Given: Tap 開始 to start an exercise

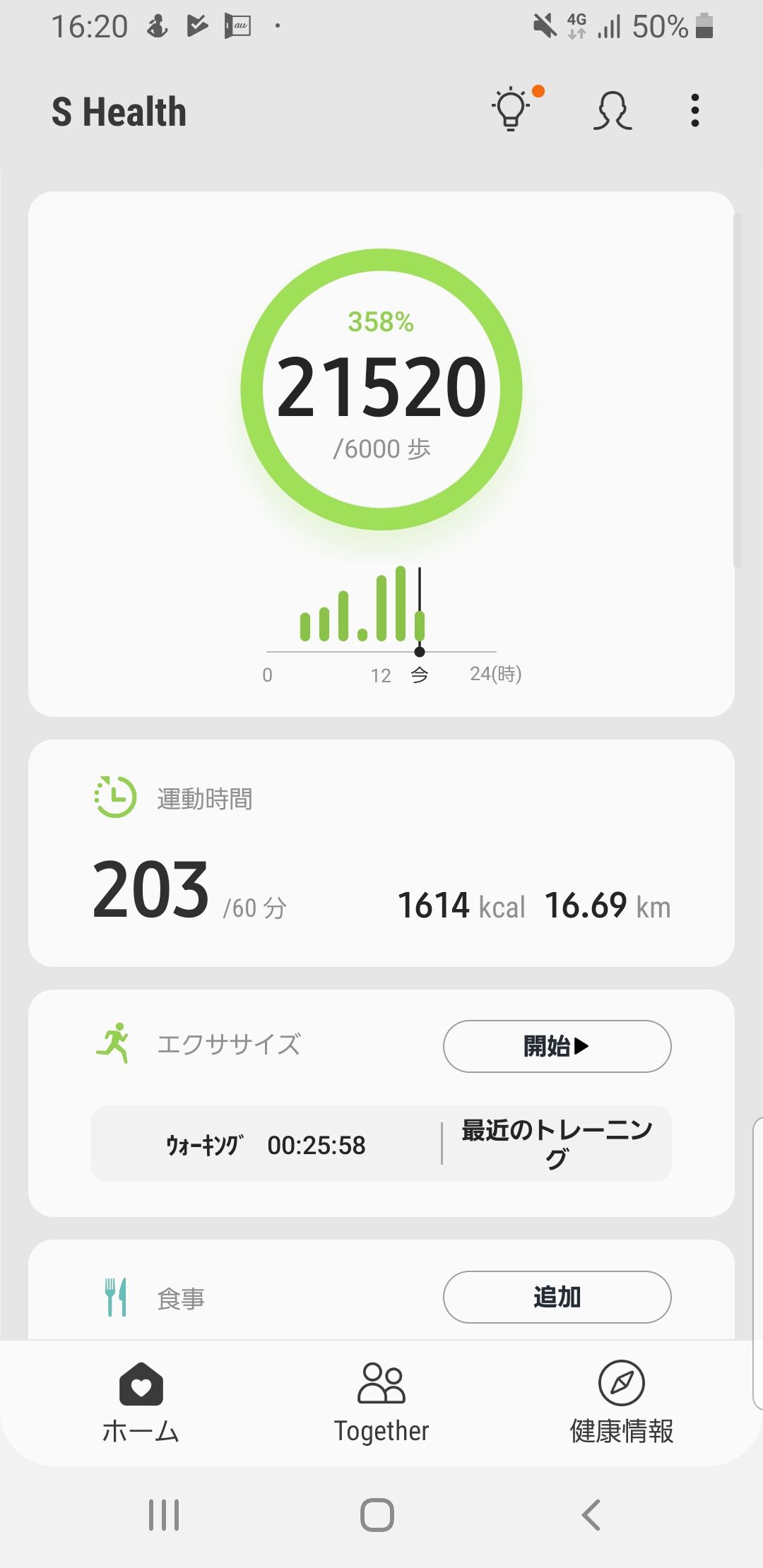Looking at the screenshot, I should point(557,1046).
